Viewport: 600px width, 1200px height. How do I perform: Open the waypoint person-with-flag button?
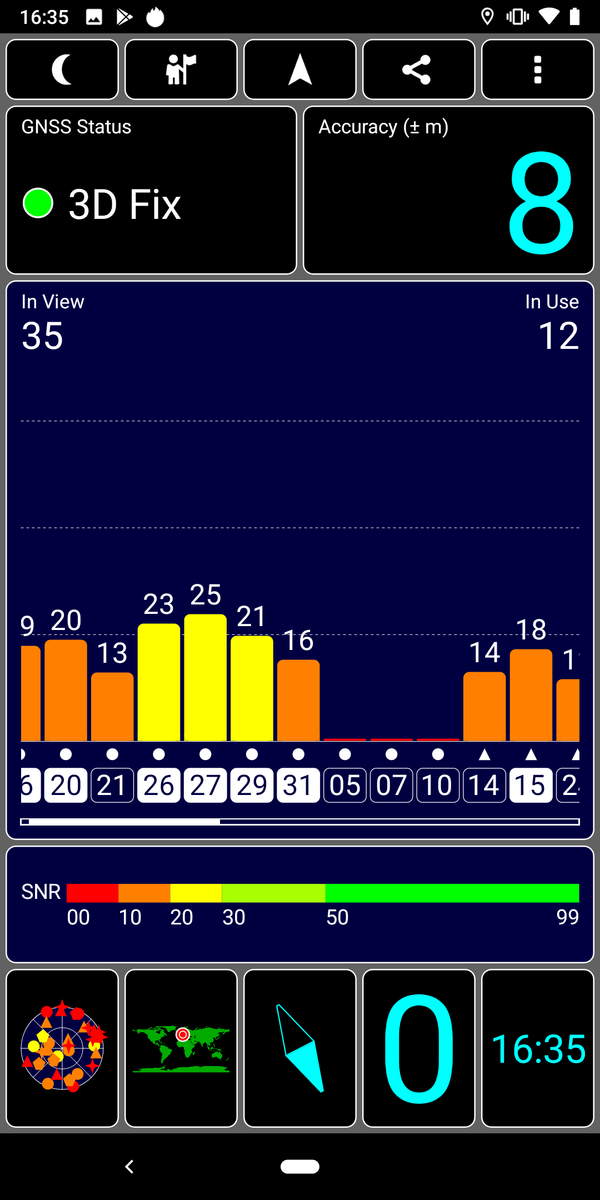(x=181, y=70)
